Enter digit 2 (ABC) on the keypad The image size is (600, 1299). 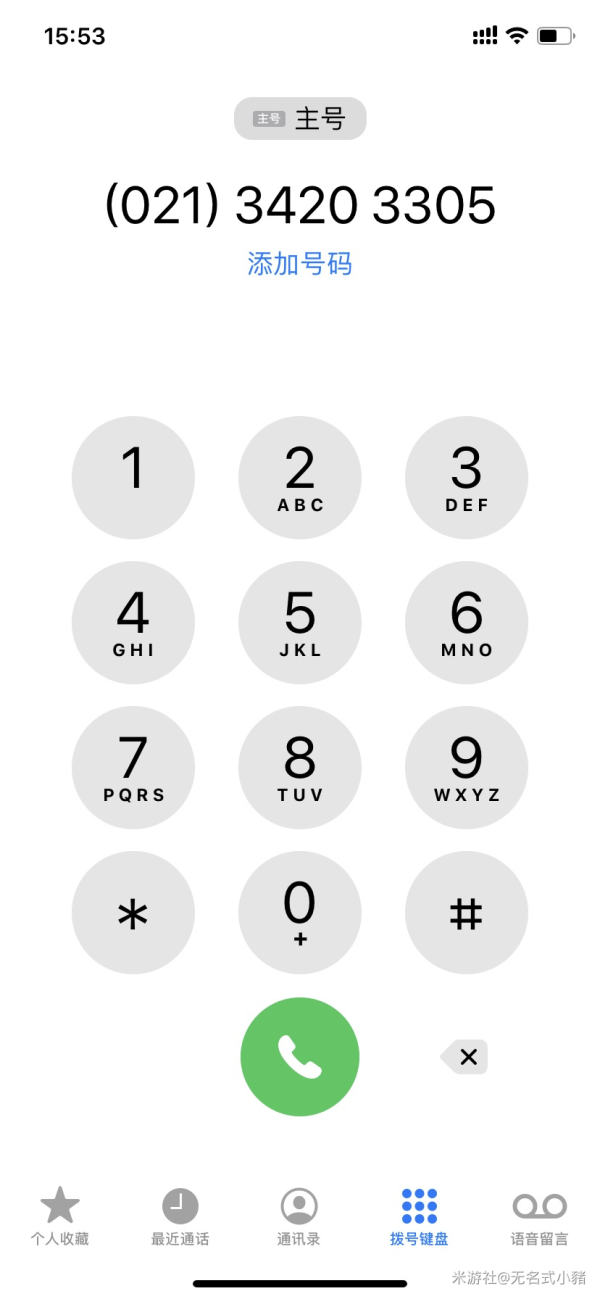pos(300,477)
